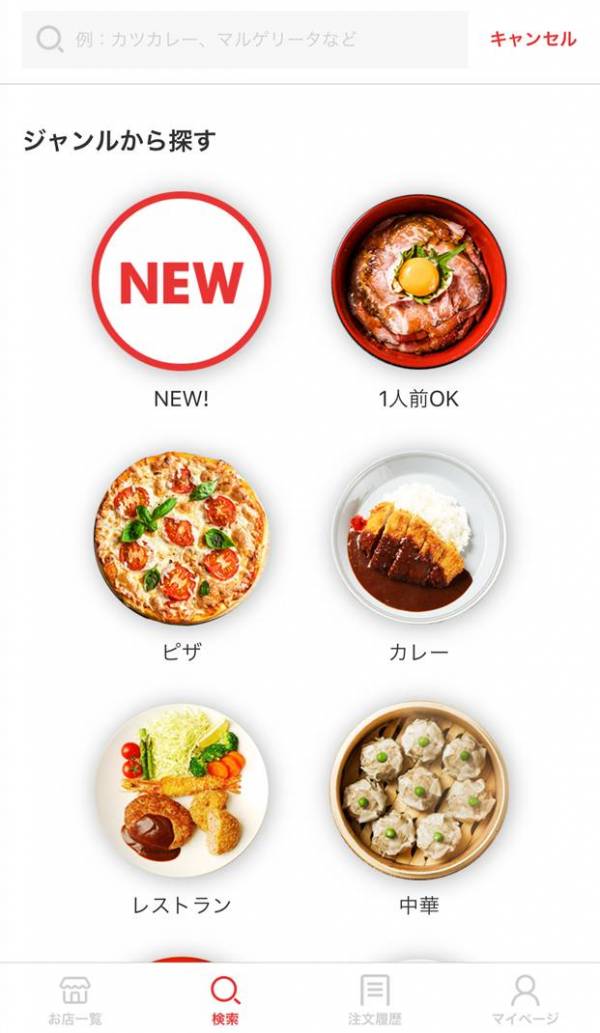The image size is (600, 1033).
Task: Open the カレー genre
Action: coord(419,537)
